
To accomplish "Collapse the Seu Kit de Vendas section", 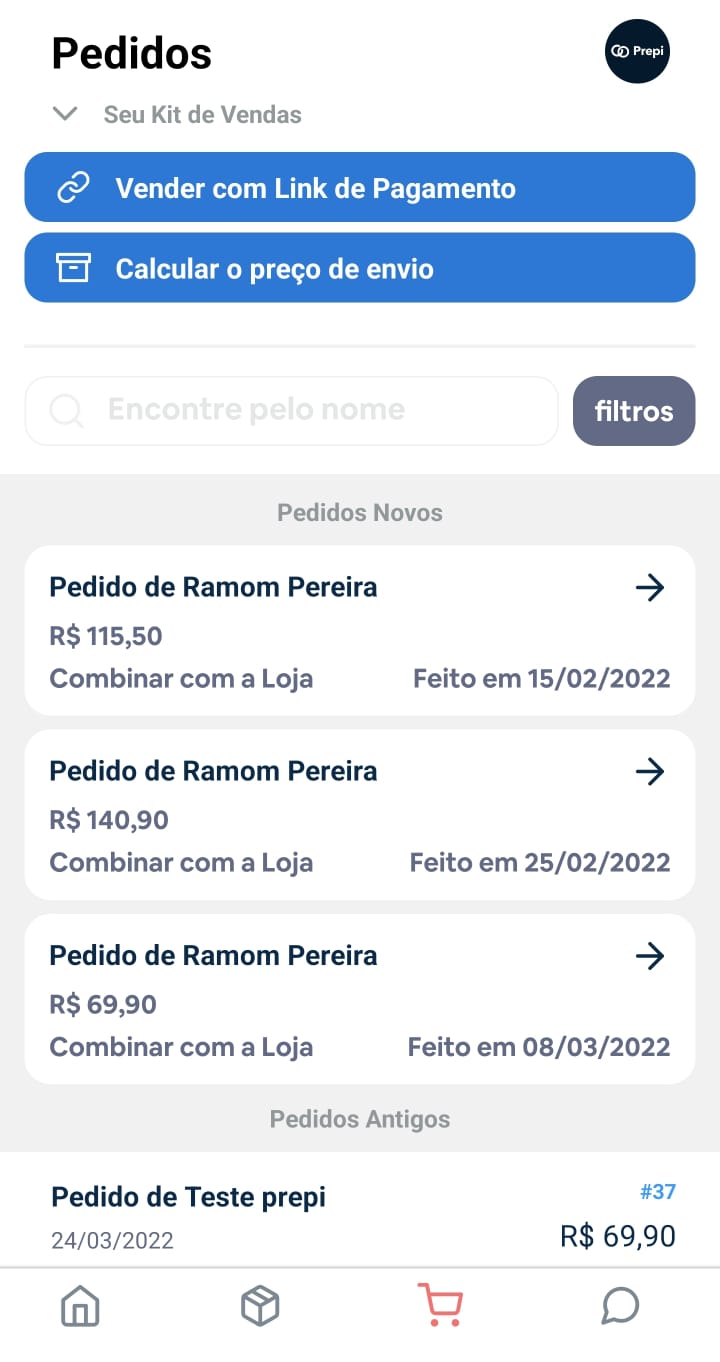I will pyautogui.click(x=66, y=114).
